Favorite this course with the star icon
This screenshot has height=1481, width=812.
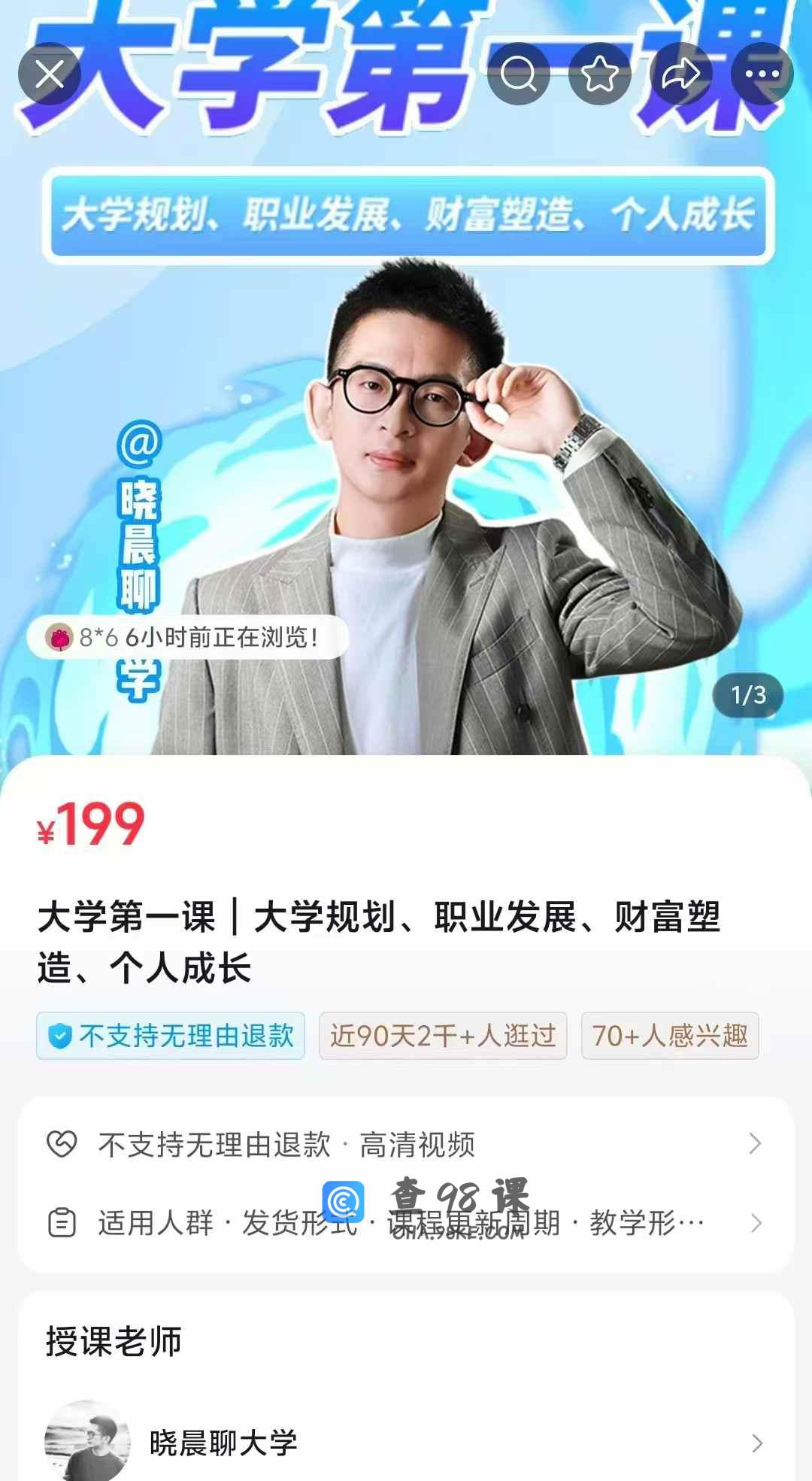pyautogui.click(x=599, y=74)
